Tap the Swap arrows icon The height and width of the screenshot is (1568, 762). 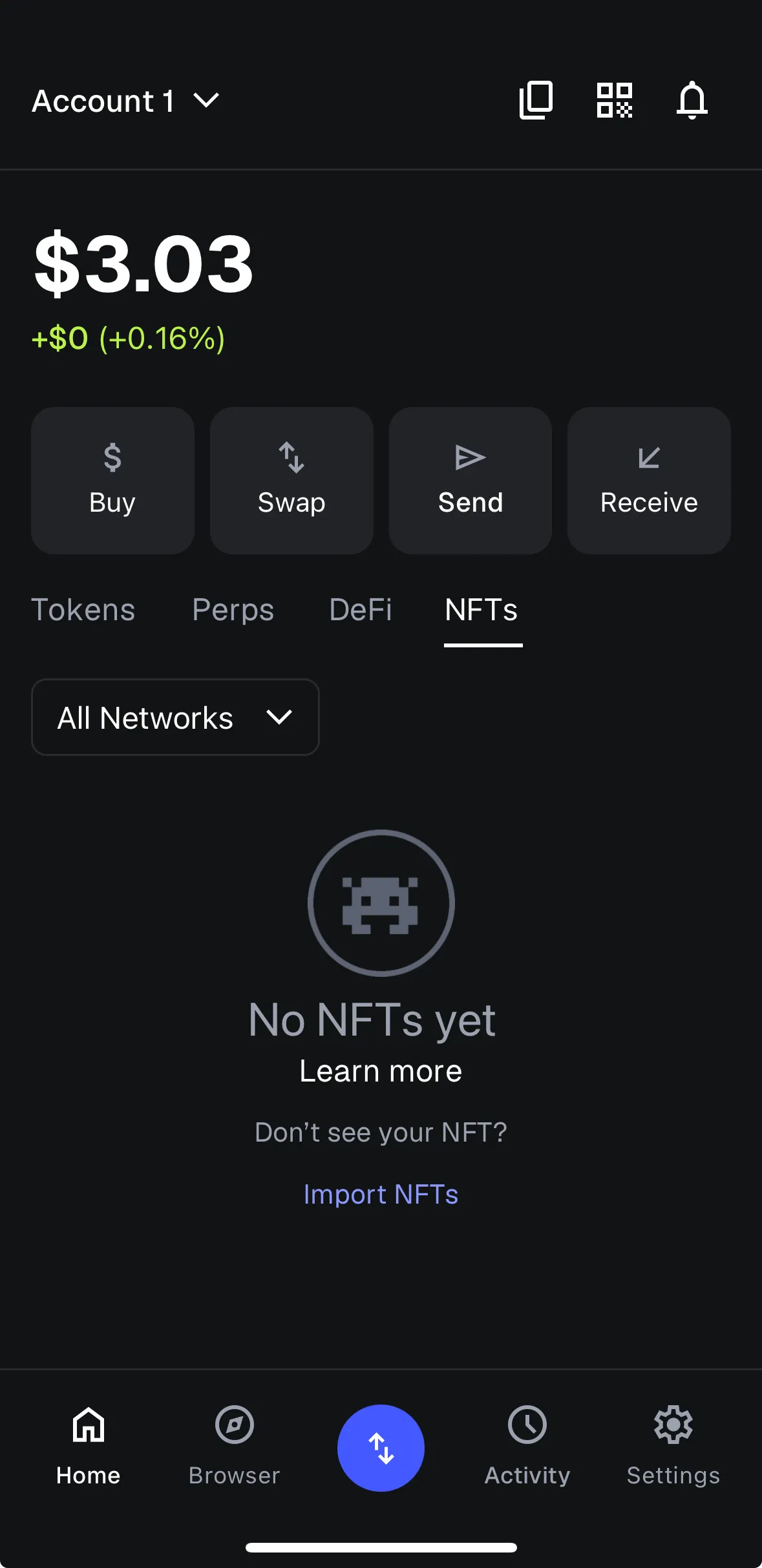[x=291, y=459]
